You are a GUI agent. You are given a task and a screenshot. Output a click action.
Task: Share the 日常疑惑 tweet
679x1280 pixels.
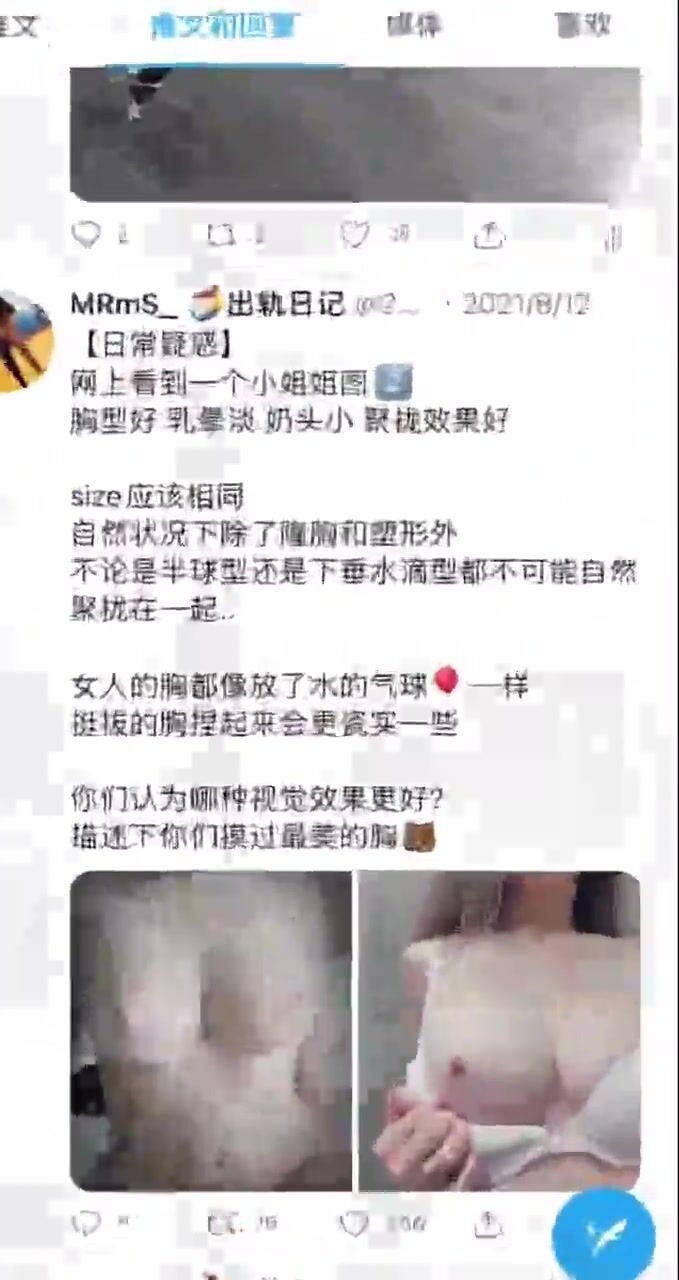click(x=487, y=1222)
